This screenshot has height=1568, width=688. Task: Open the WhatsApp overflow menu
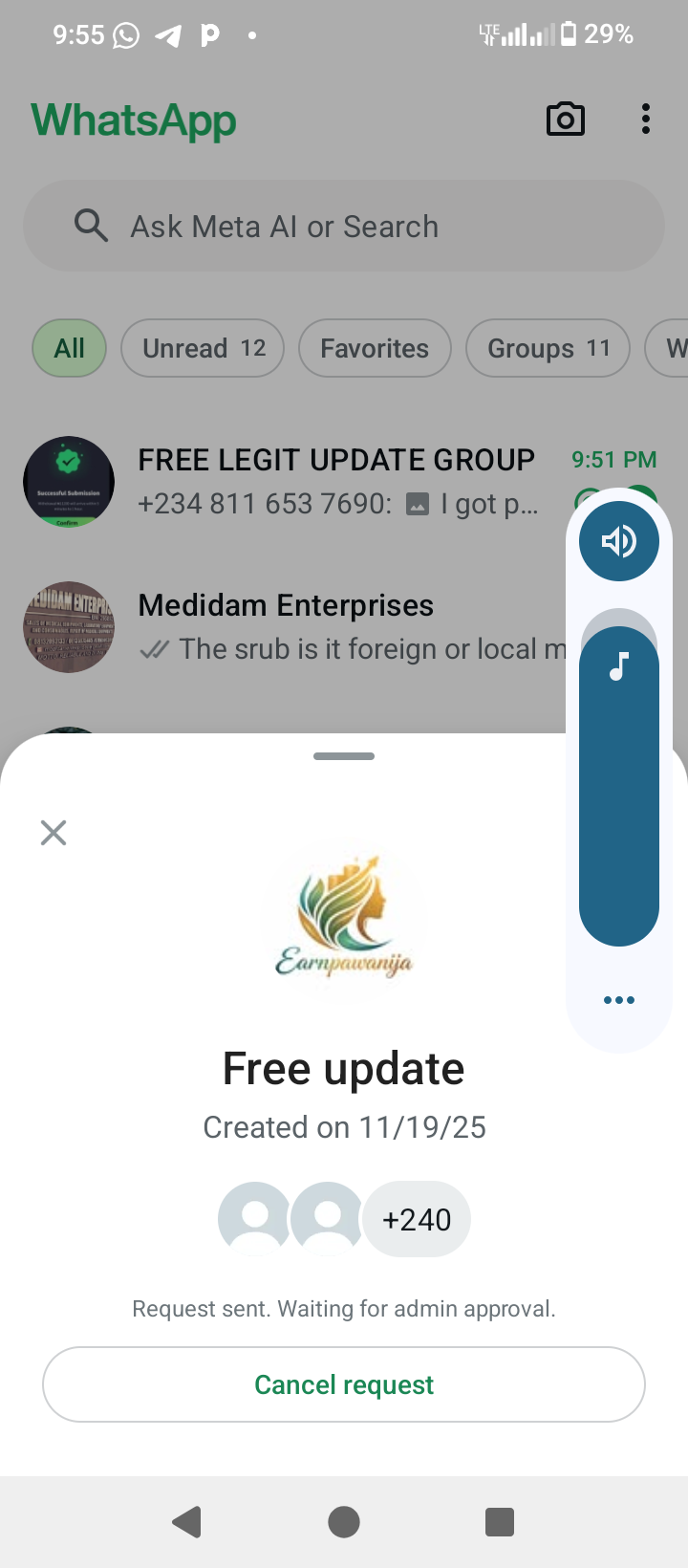[x=646, y=120]
